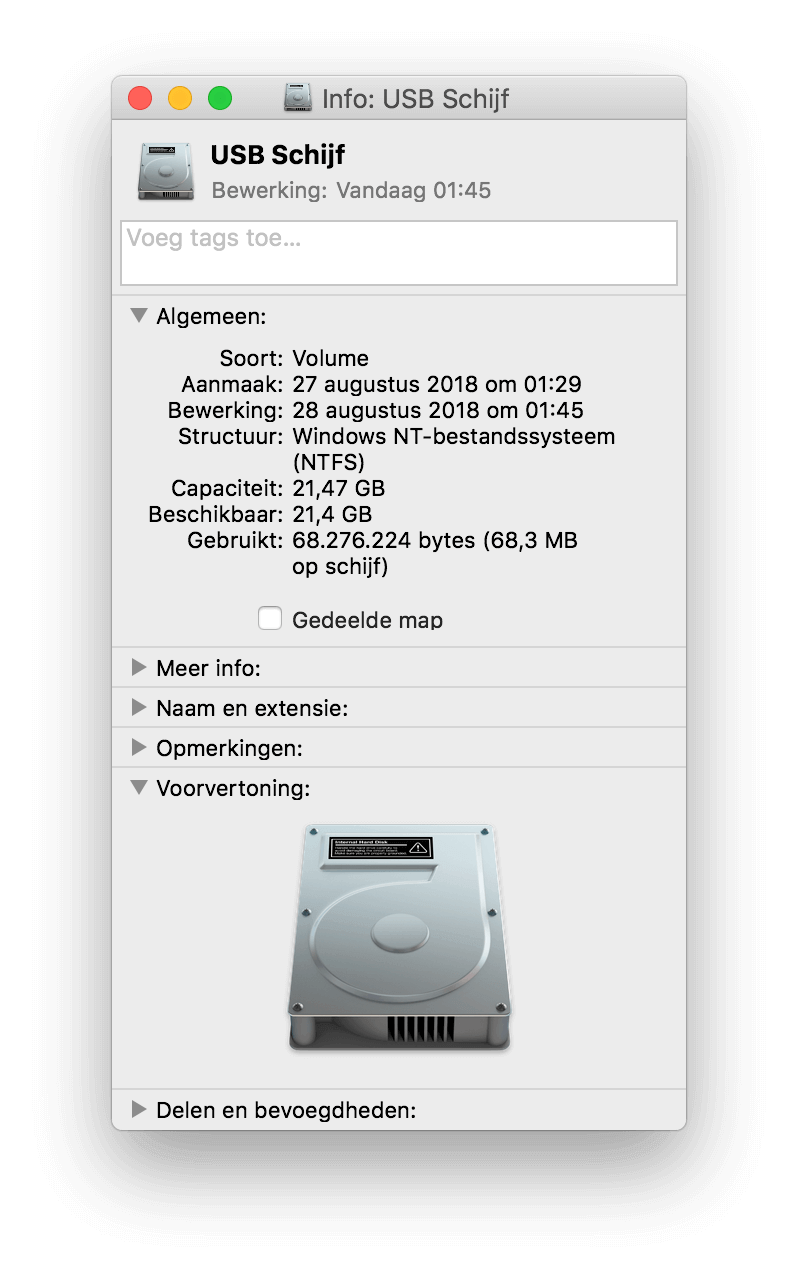The height and width of the screenshot is (1278, 798).
Task: Expand the Opmerkingen section
Action: [139, 748]
